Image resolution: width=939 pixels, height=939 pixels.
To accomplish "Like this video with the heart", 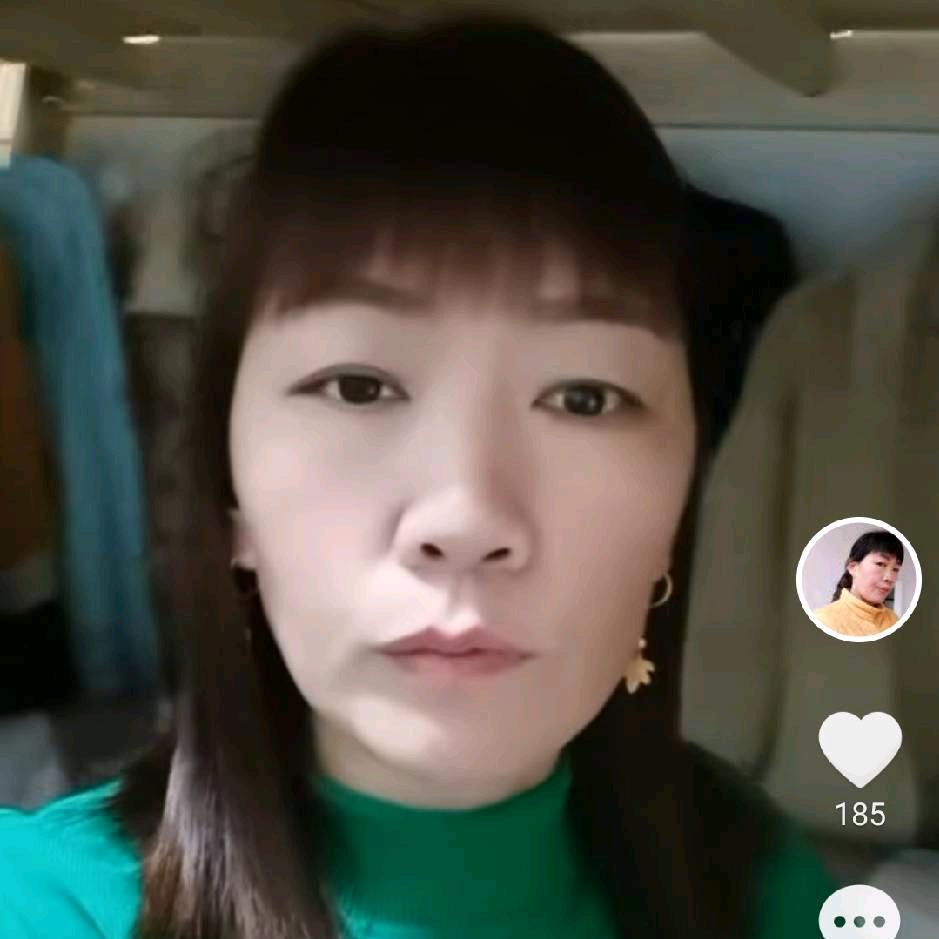I will coord(859,747).
